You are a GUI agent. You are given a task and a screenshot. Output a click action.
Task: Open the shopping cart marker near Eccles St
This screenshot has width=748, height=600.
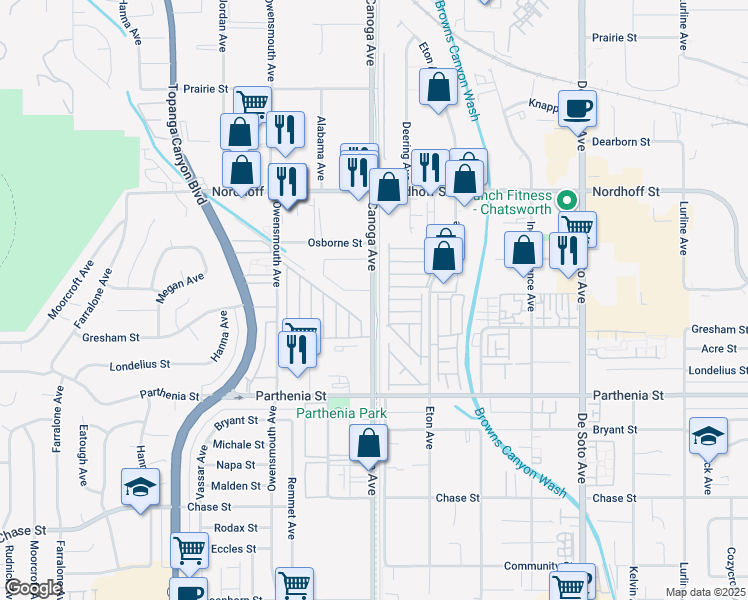[x=189, y=550]
